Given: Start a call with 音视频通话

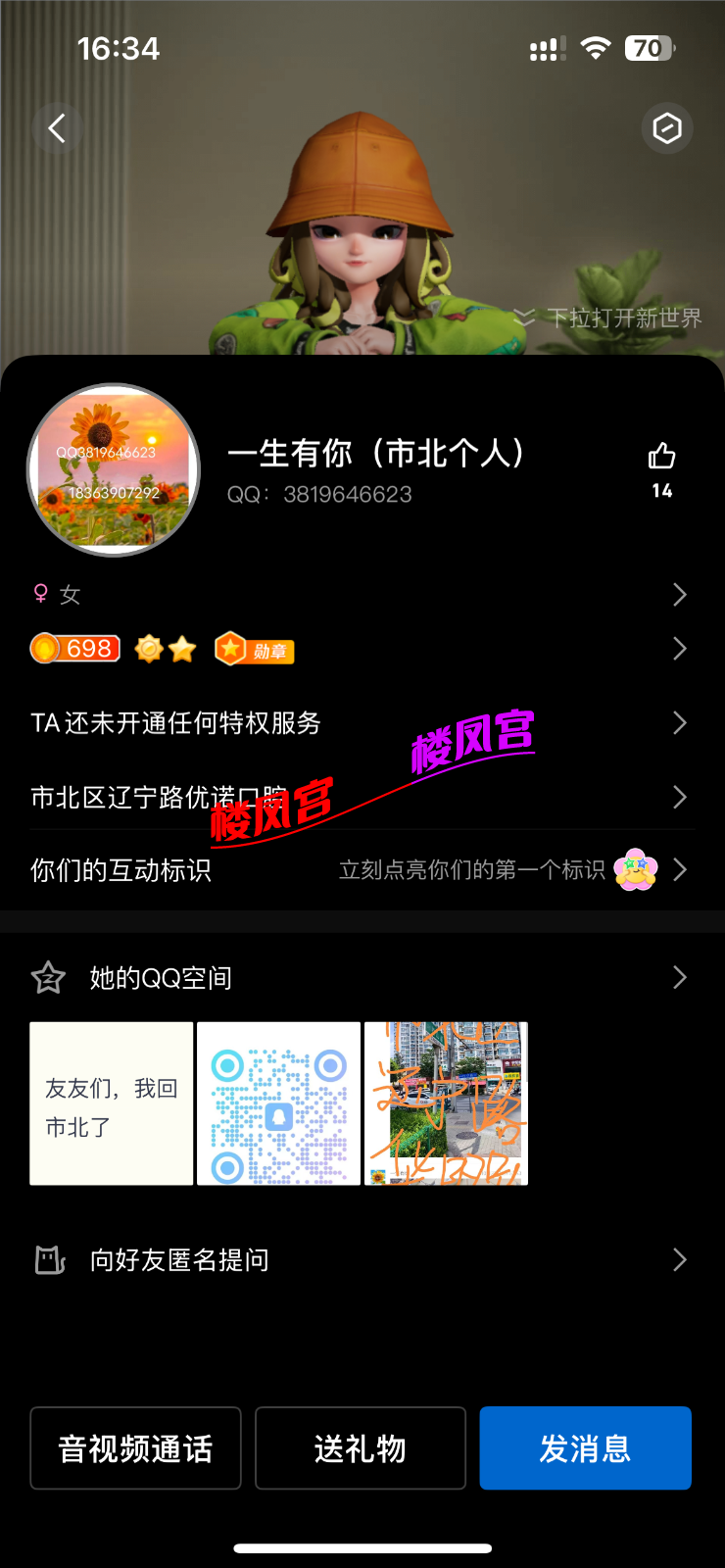Looking at the screenshot, I should (x=135, y=1448).
